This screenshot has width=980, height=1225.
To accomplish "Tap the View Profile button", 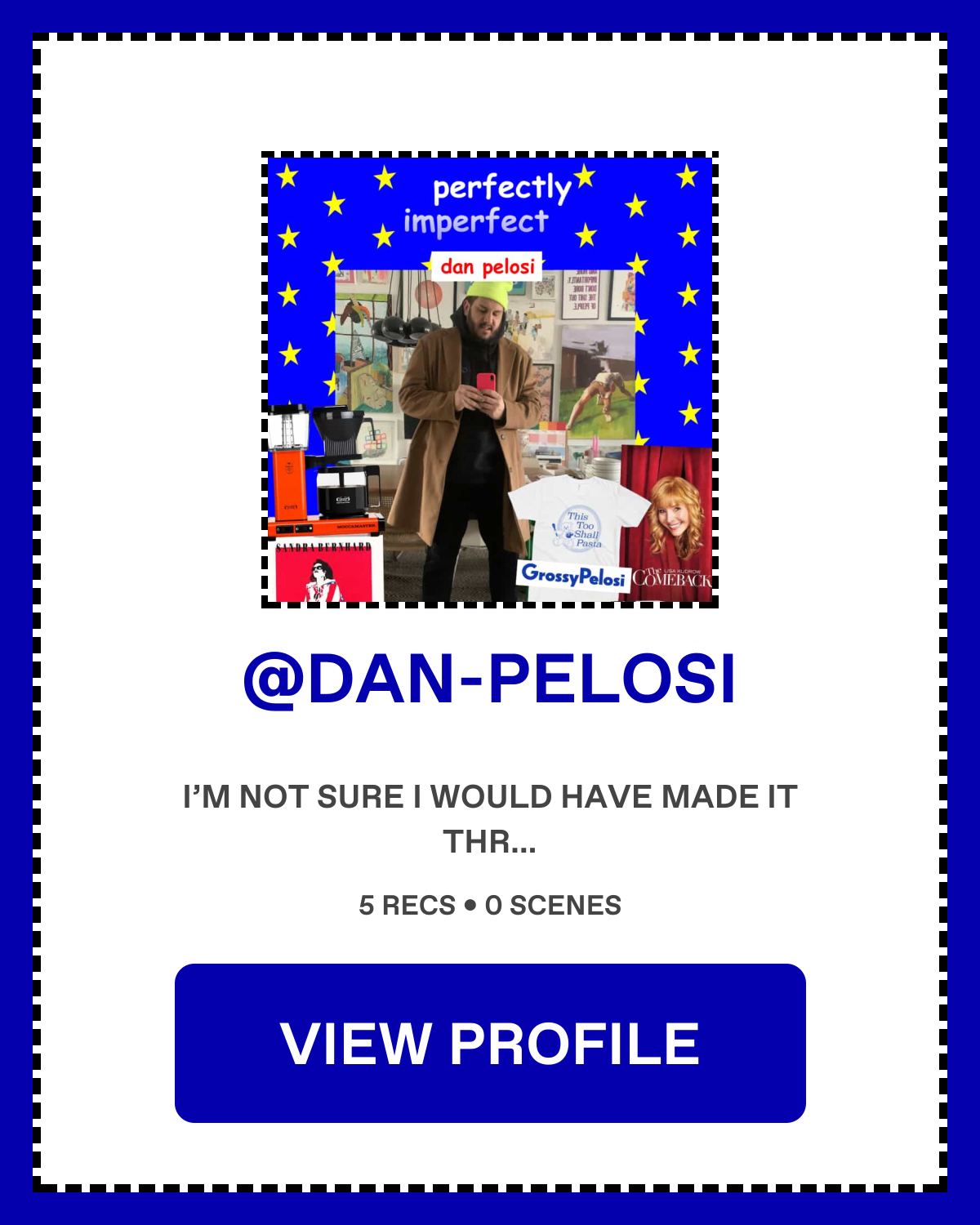I will tap(490, 1043).
